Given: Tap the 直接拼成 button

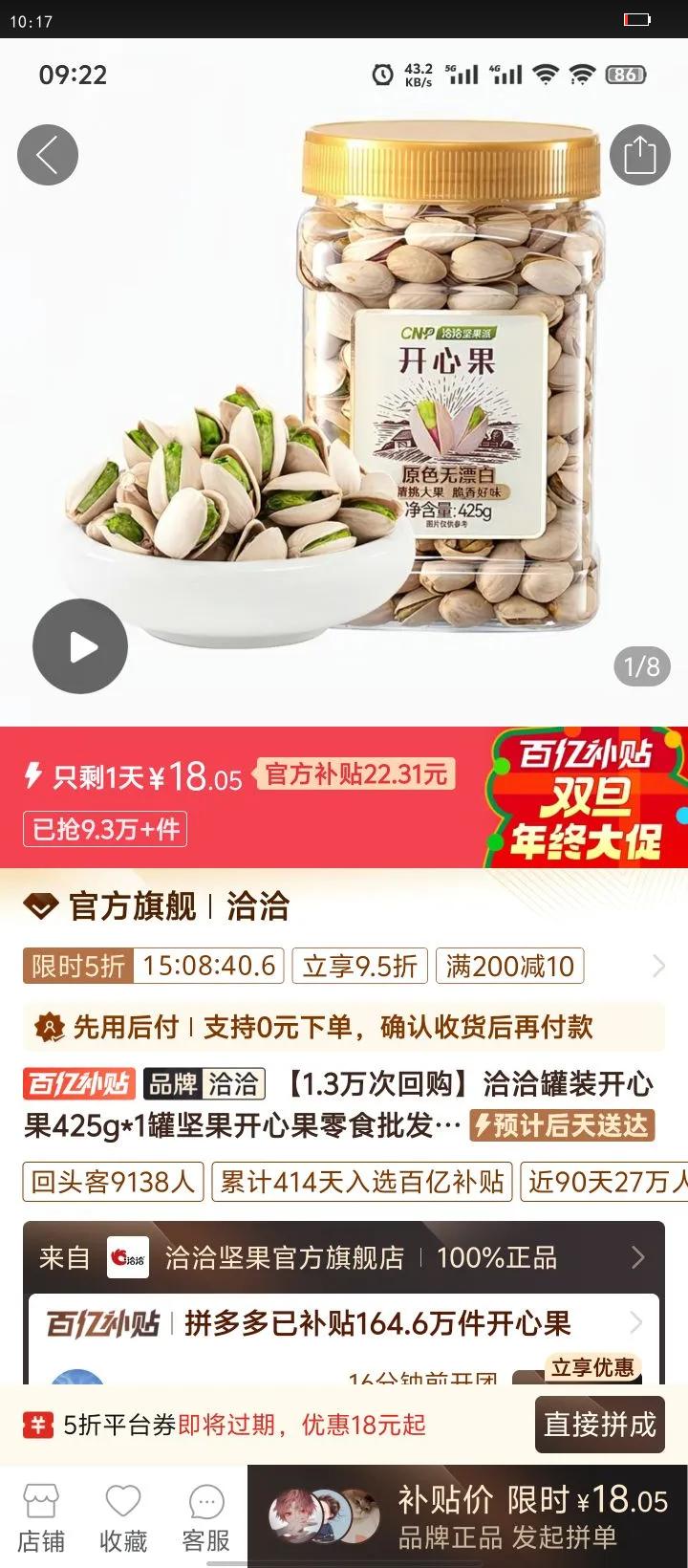Looking at the screenshot, I should (x=599, y=1424).
